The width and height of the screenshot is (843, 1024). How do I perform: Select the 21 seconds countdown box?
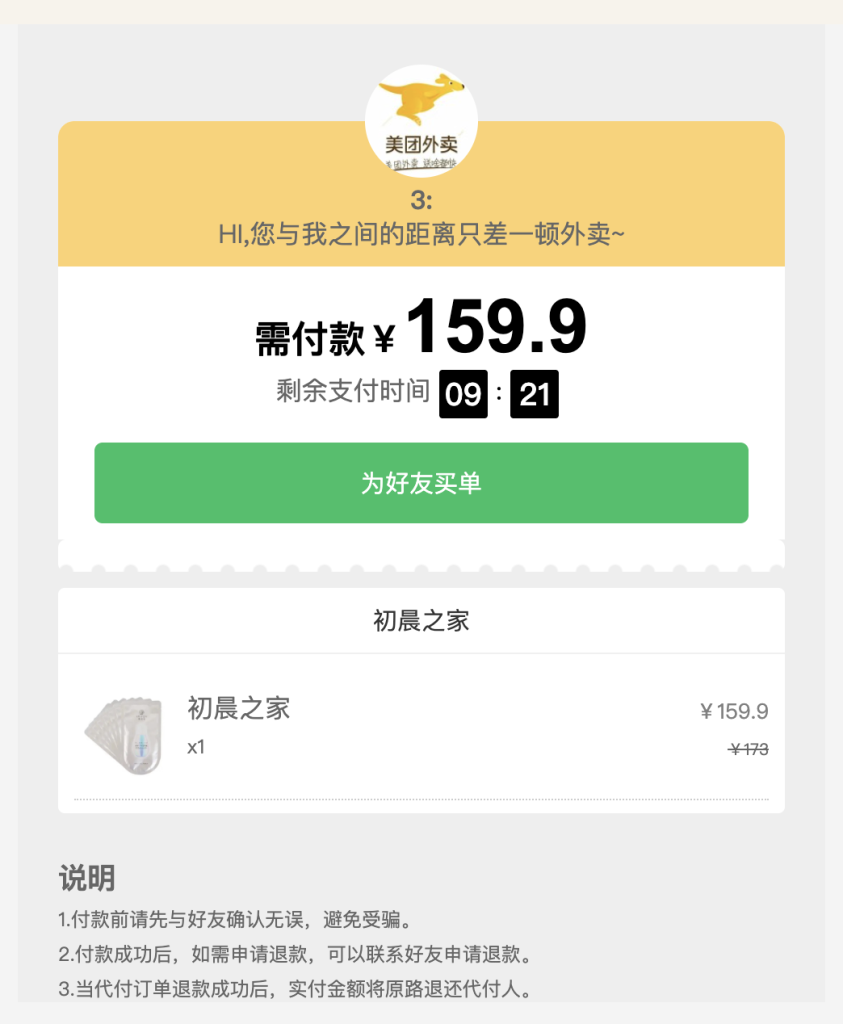coord(534,393)
